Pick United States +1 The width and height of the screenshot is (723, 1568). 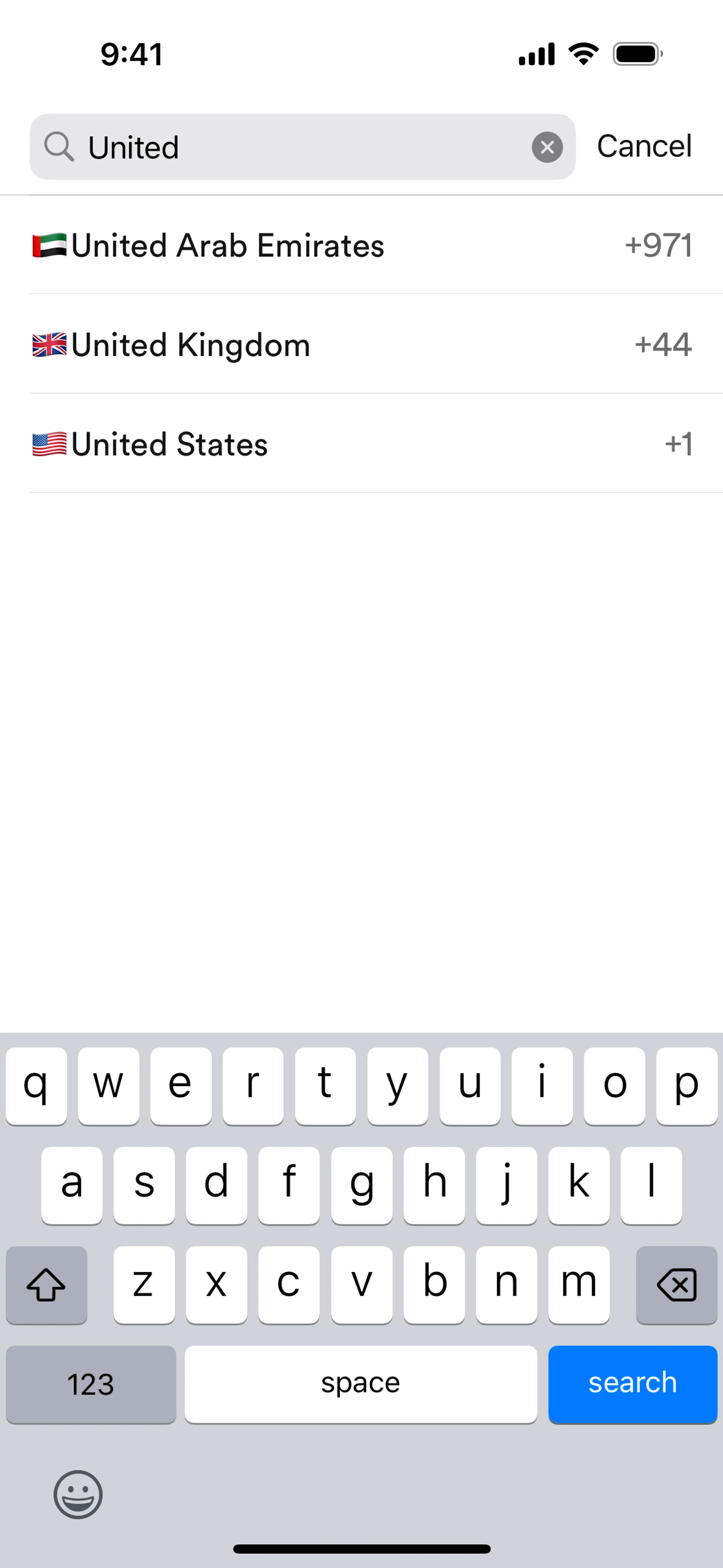361,444
